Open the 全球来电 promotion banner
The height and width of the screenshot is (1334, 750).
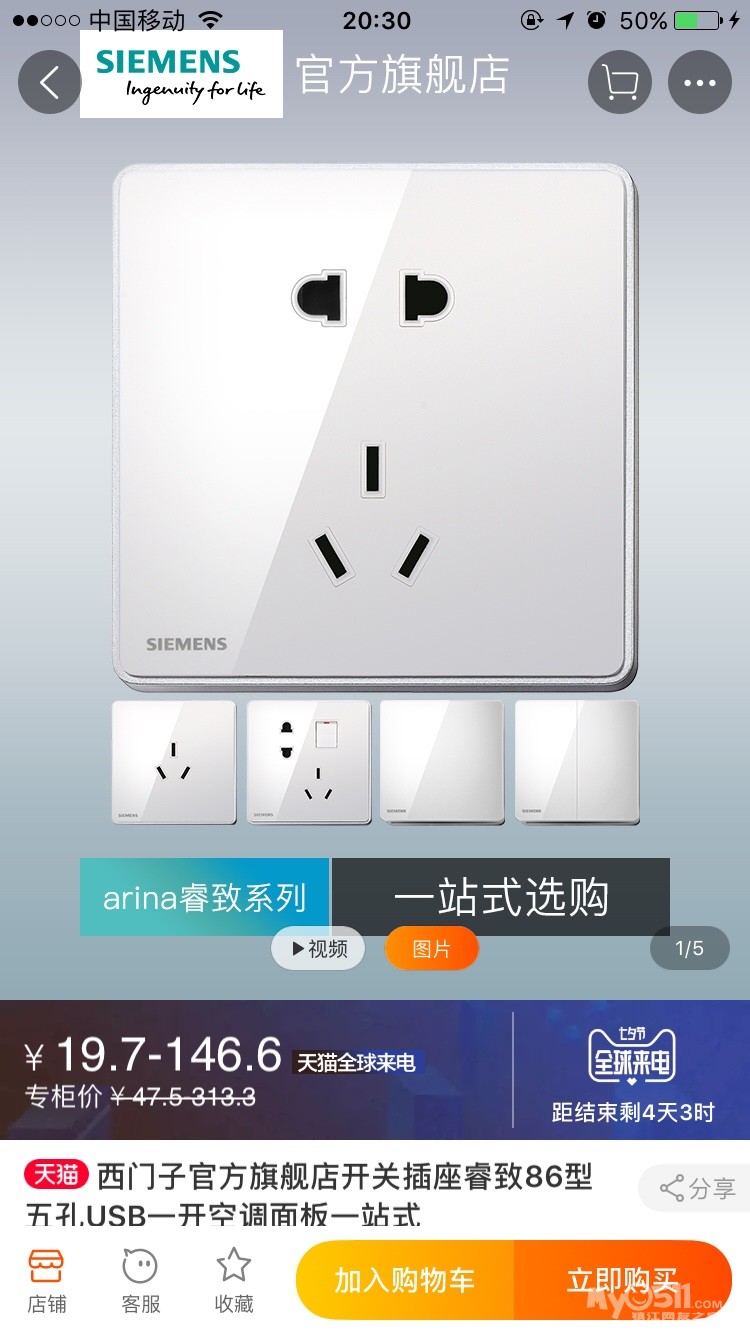[632, 1070]
